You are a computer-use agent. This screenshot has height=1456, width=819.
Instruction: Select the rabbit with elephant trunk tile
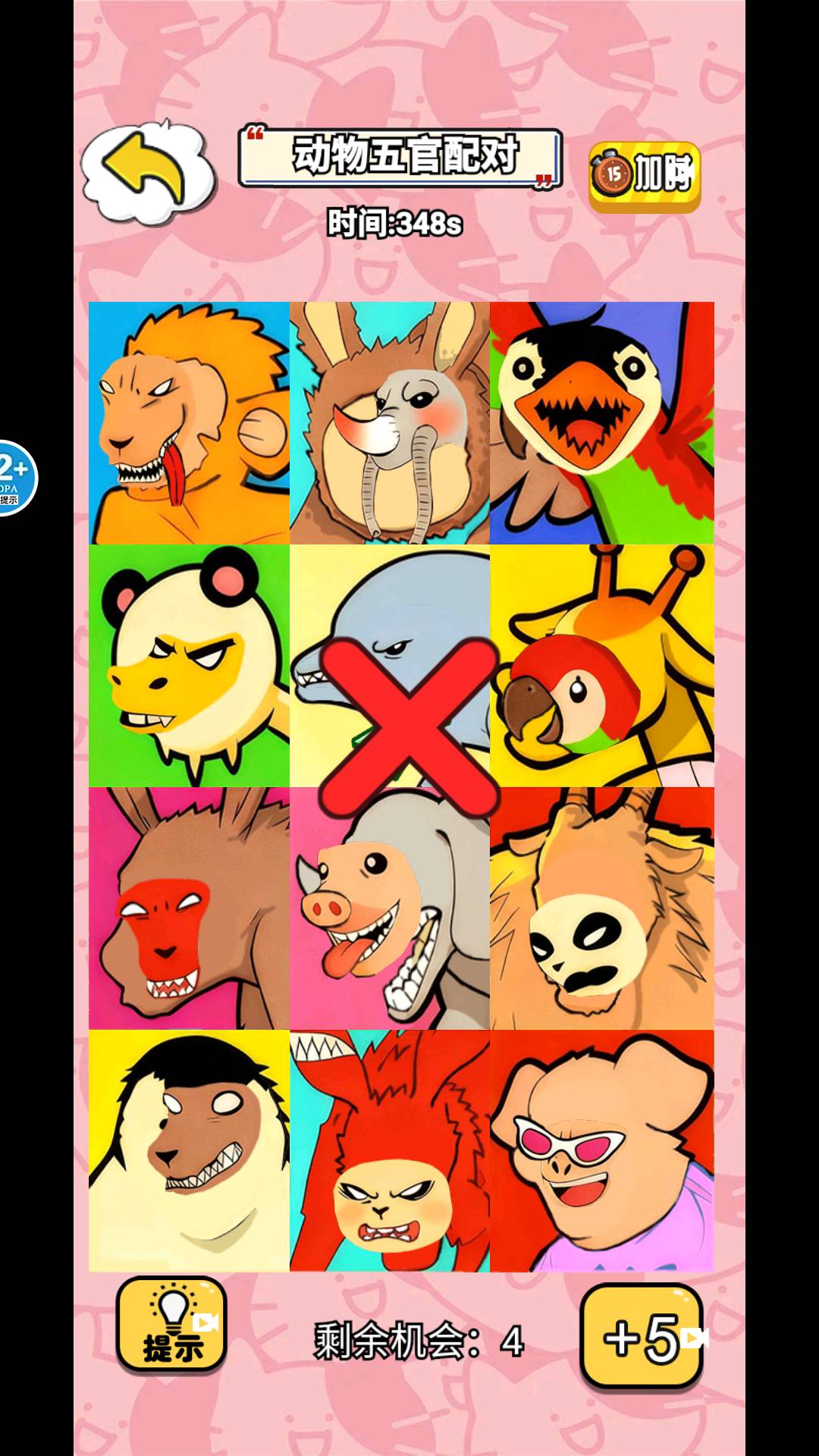pyautogui.click(x=390, y=423)
